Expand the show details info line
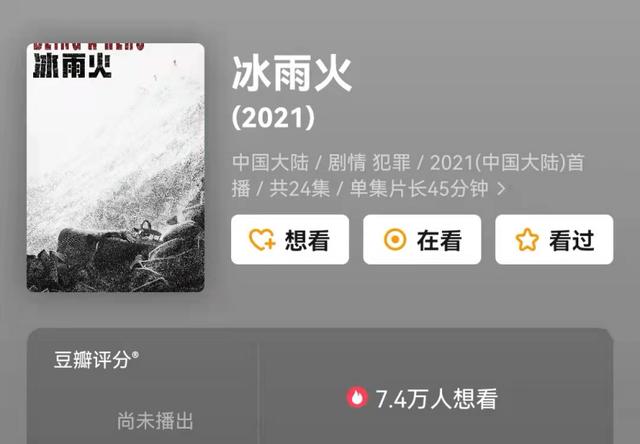The image size is (640, 444). (x=501, y=187)
